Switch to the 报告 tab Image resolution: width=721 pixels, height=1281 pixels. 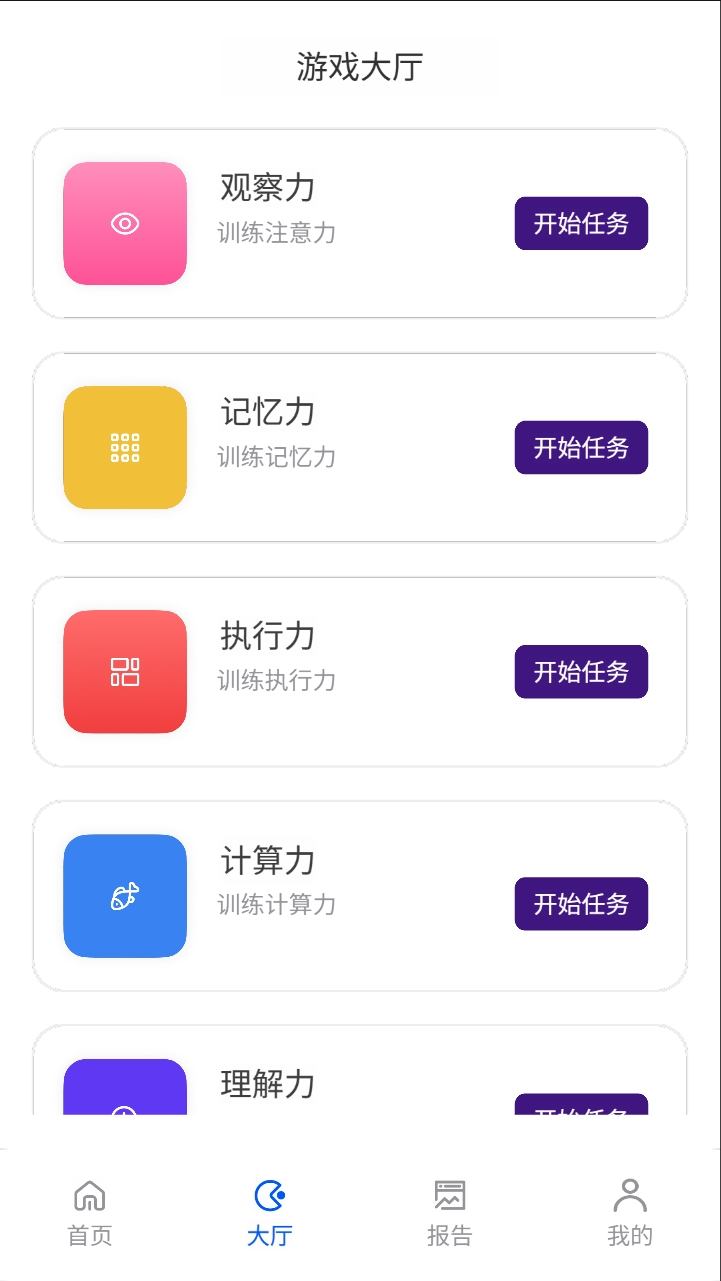(x=449, y=1213)
